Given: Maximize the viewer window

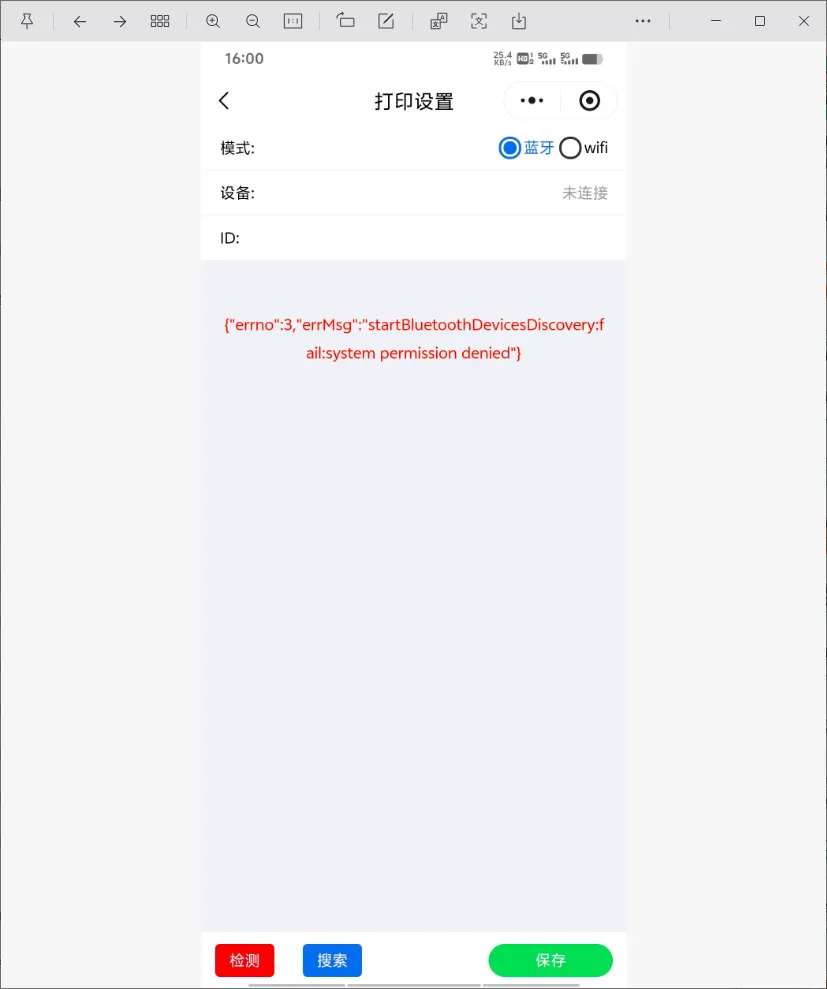Looking at the screenshot, I should point(760,21).
